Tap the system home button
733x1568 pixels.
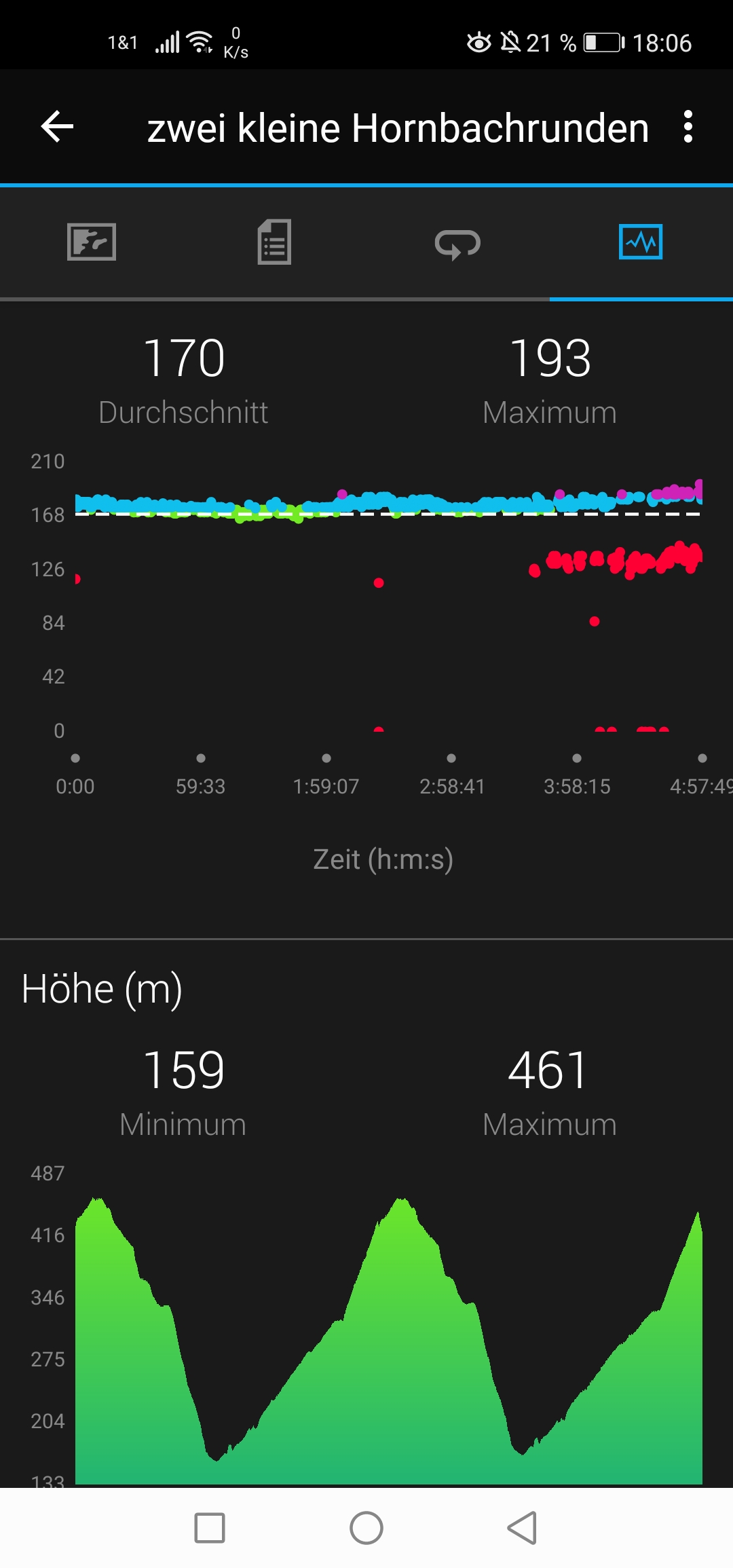point(366,1528)
